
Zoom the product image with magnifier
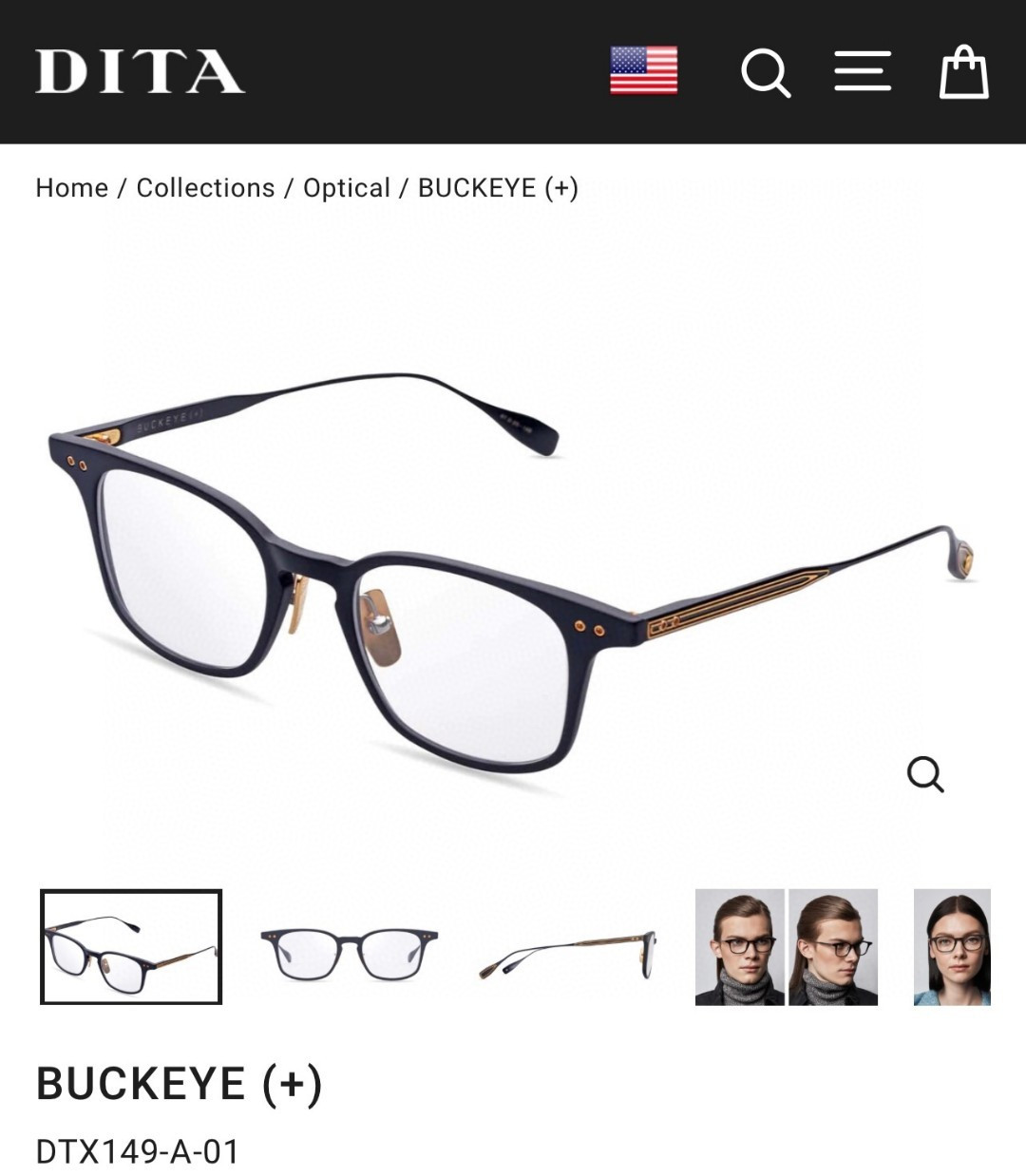(x=924, y=774)
